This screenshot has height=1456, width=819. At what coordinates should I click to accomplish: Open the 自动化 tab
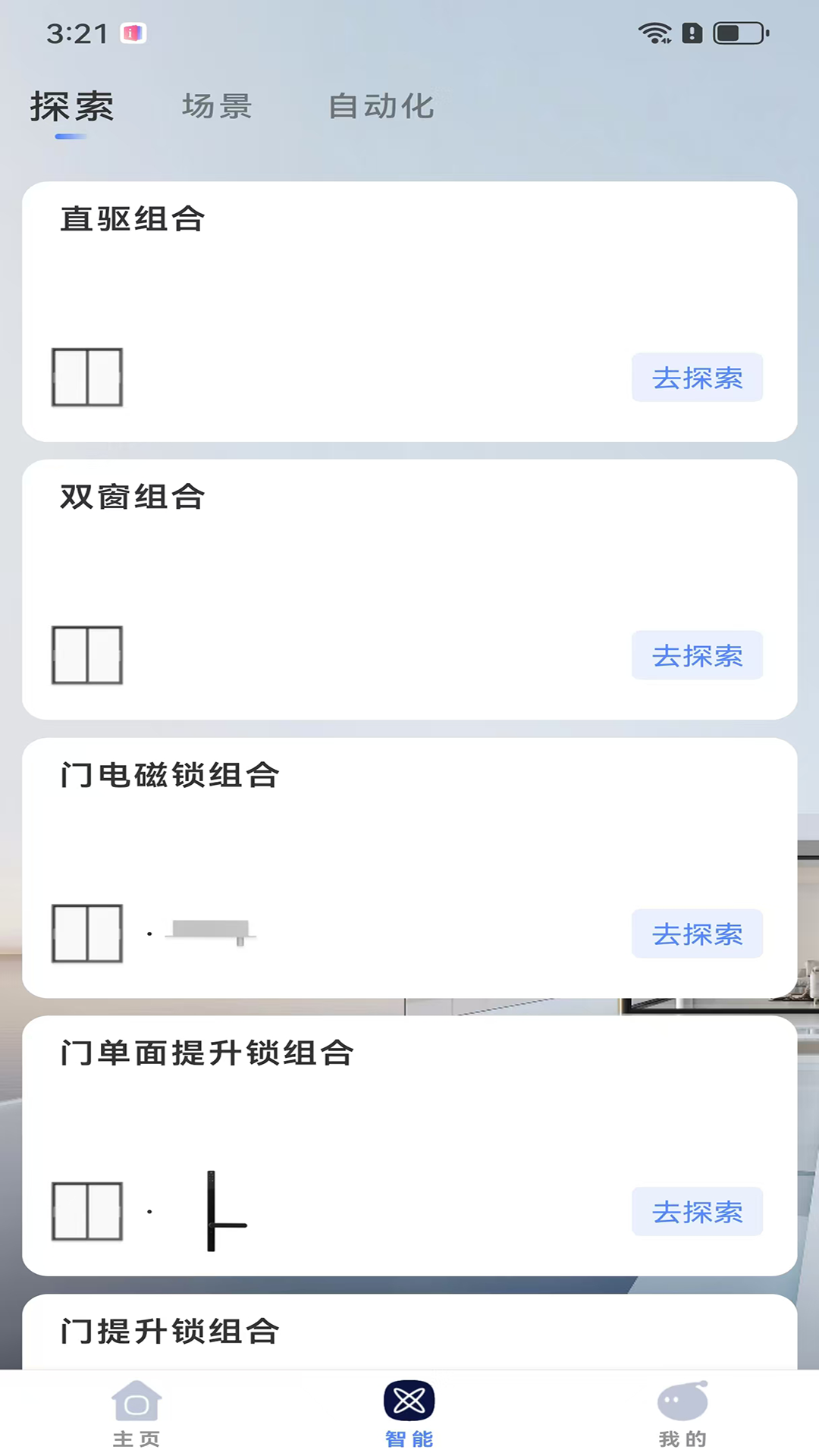pos(381,106)
